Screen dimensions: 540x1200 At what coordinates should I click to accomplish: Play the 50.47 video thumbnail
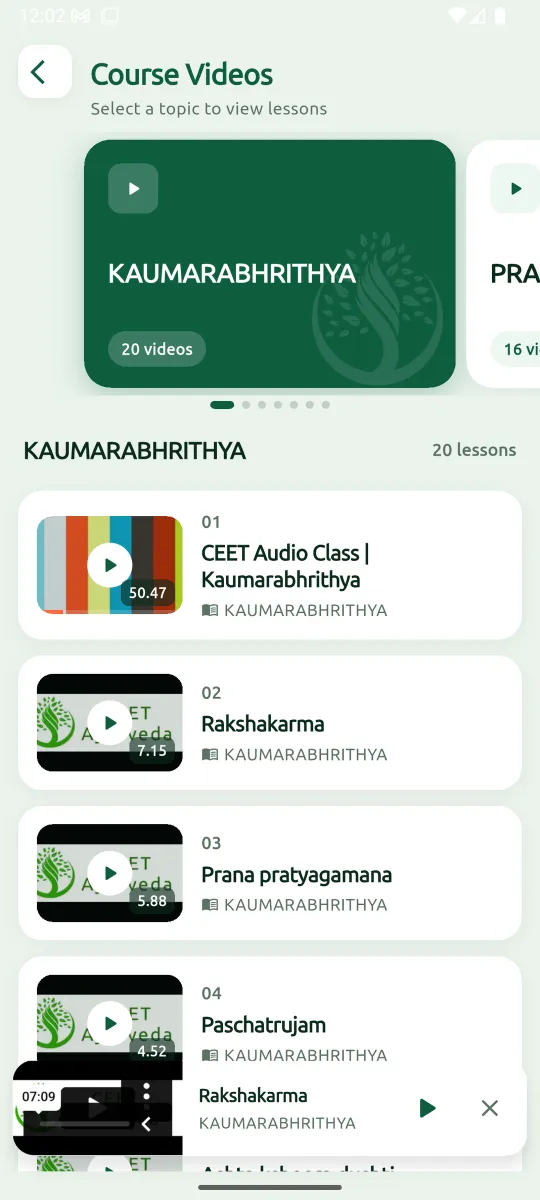coord(110,565)
